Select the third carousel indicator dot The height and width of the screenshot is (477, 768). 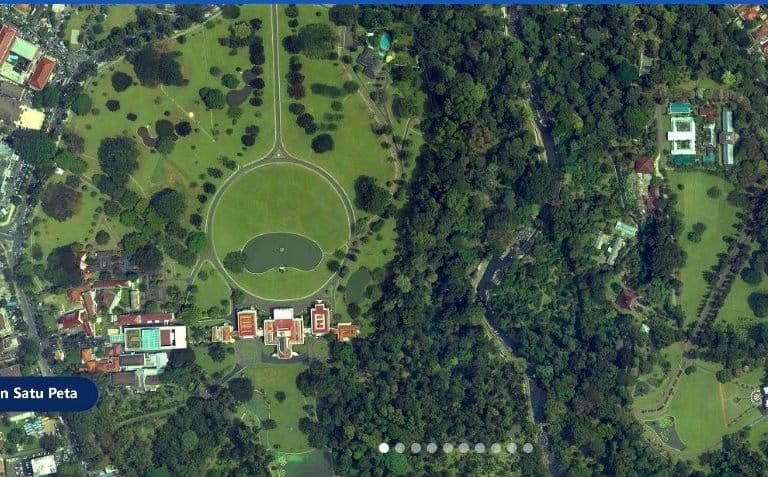[x=416, y=448]
